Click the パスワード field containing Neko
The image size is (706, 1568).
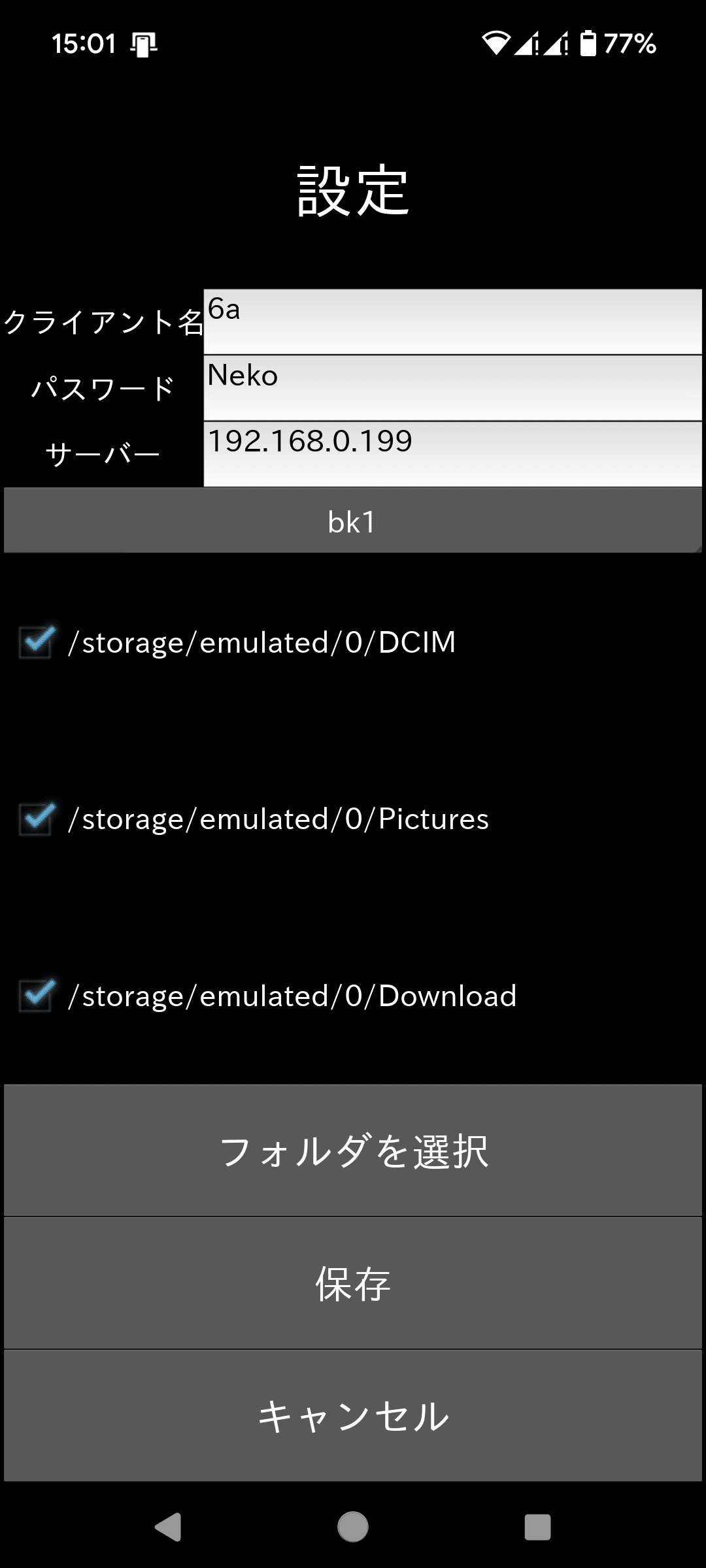pos(451,385)
